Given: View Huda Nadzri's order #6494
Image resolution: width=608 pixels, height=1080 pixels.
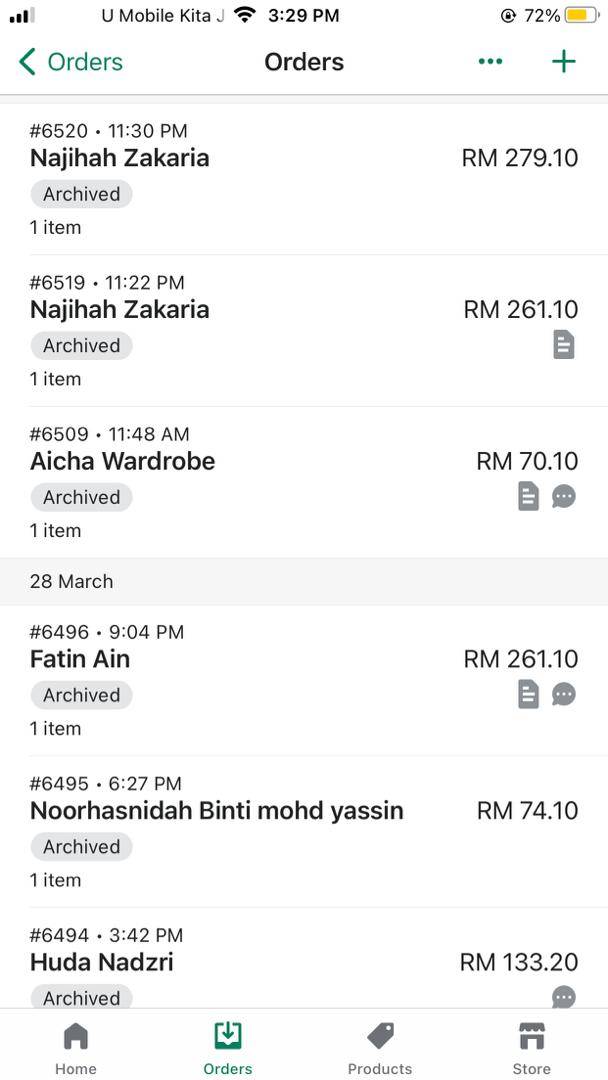Looking at the screenshot, I should (x=304, y=958).
